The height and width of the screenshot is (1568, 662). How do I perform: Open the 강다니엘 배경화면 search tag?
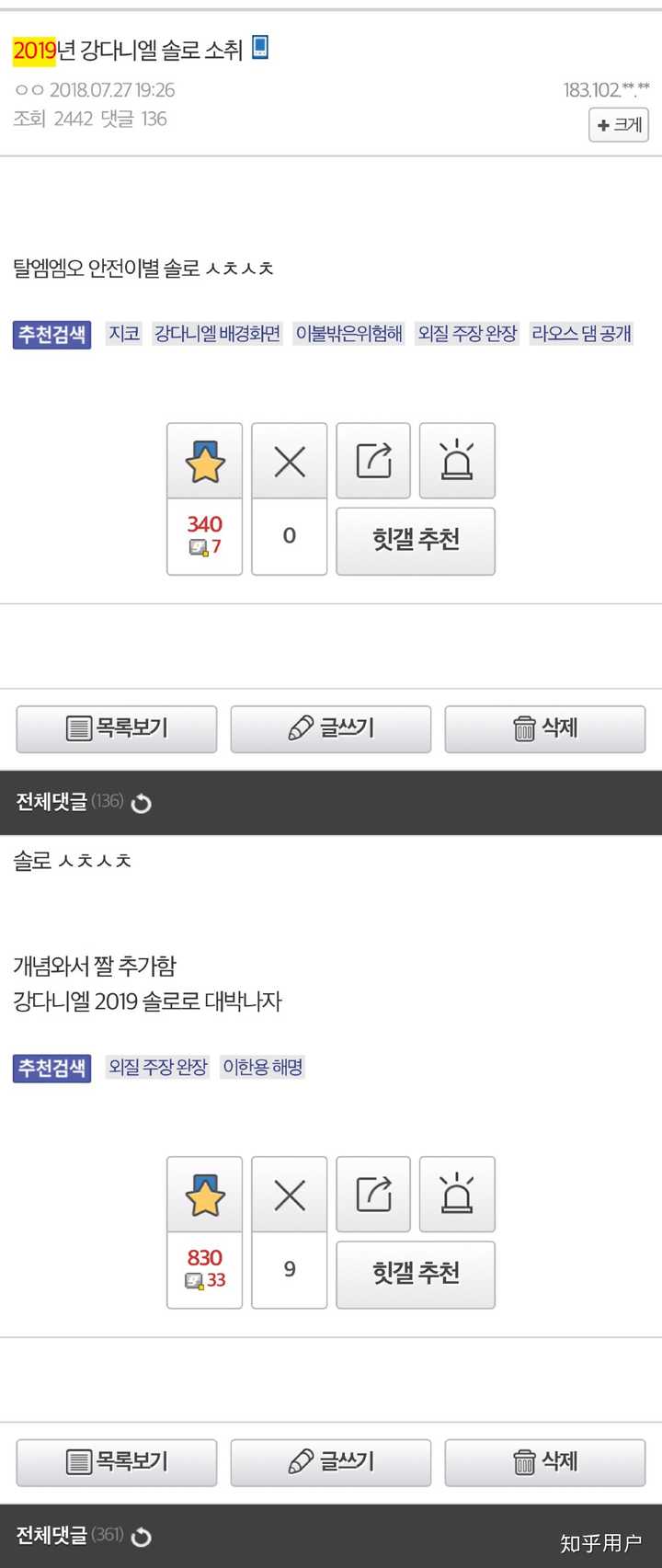click(x=217, y=333)
